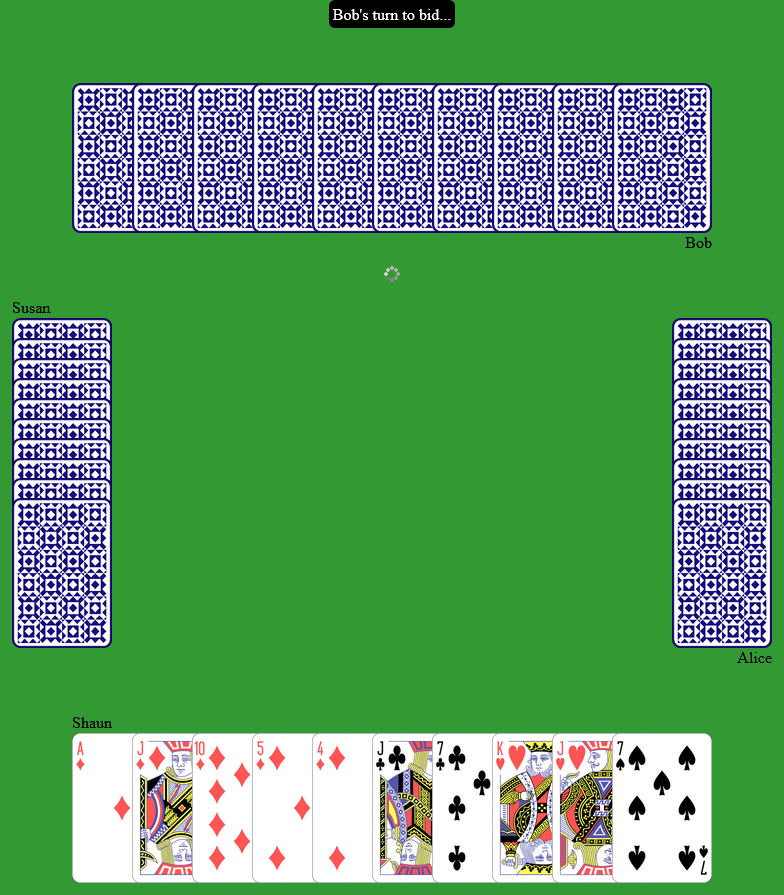
Task: Pick the Jack of Diamonds card
Action: (162, 808)
